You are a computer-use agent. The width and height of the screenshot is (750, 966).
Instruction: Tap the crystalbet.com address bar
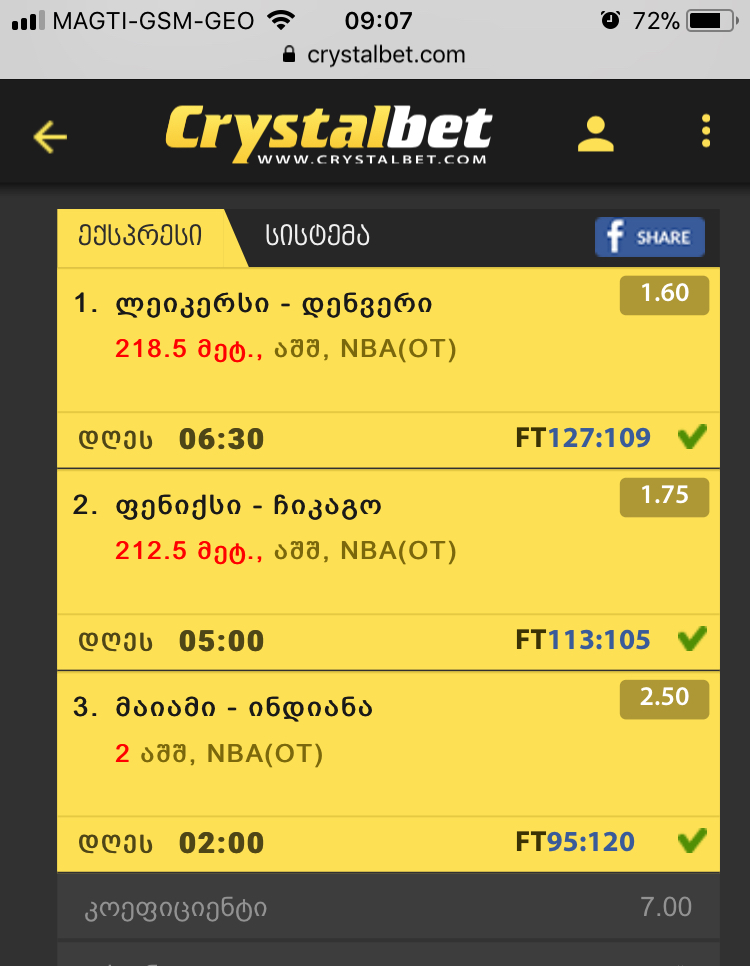click(375, 55)
